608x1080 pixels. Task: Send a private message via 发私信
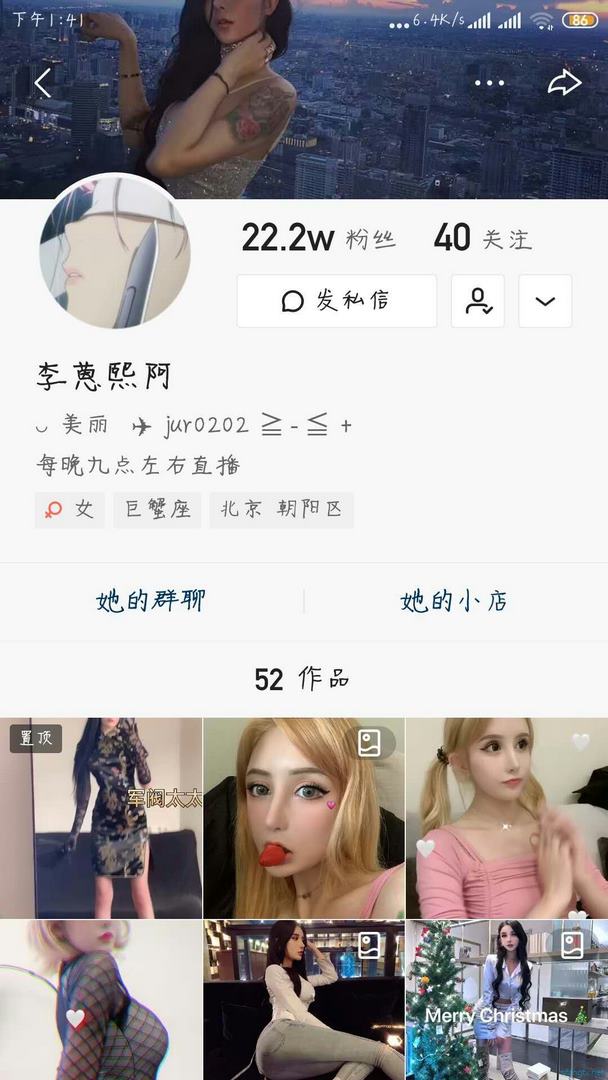coord(337,301)
